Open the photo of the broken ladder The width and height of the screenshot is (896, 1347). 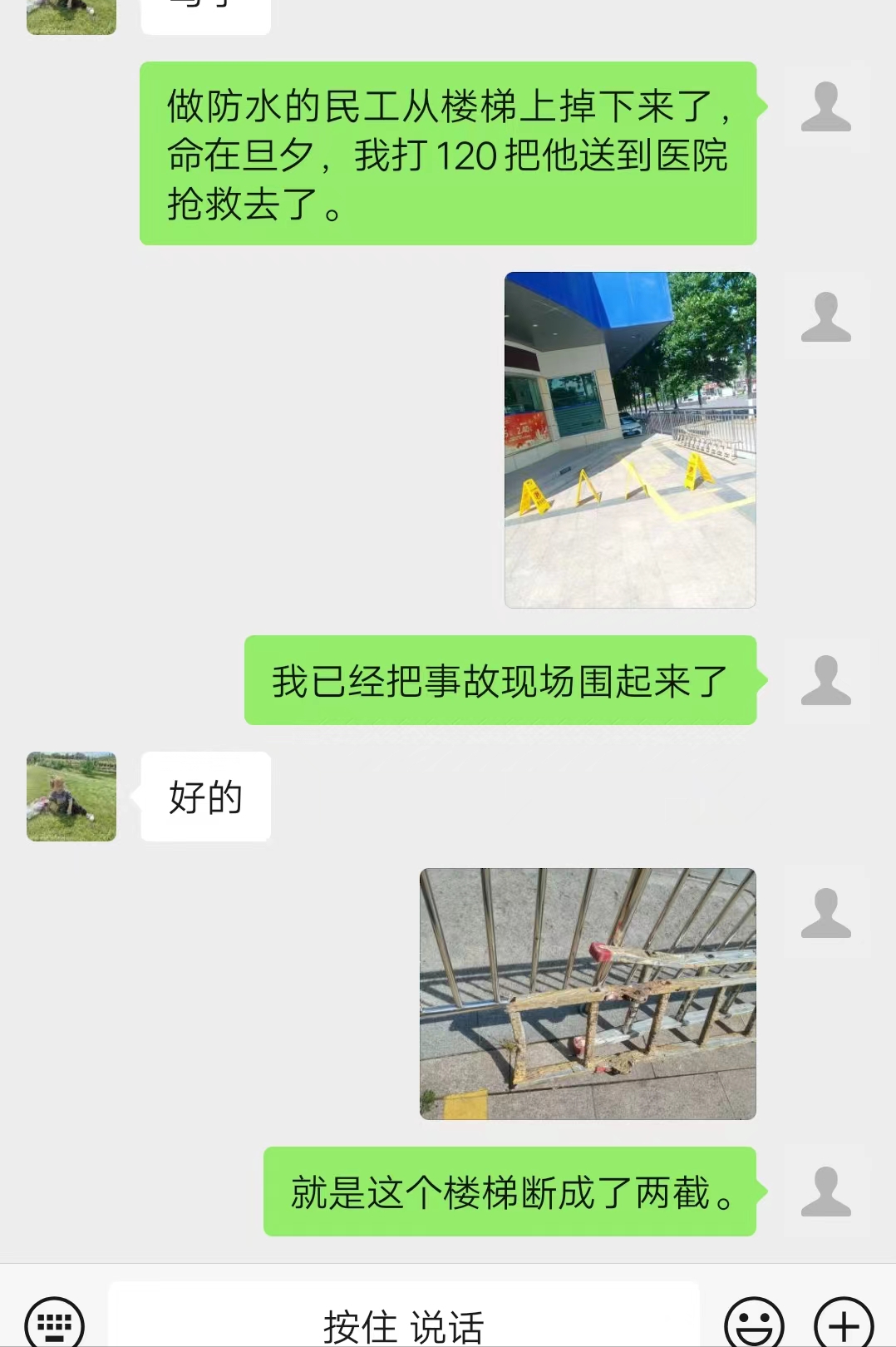tap(588, 994)
